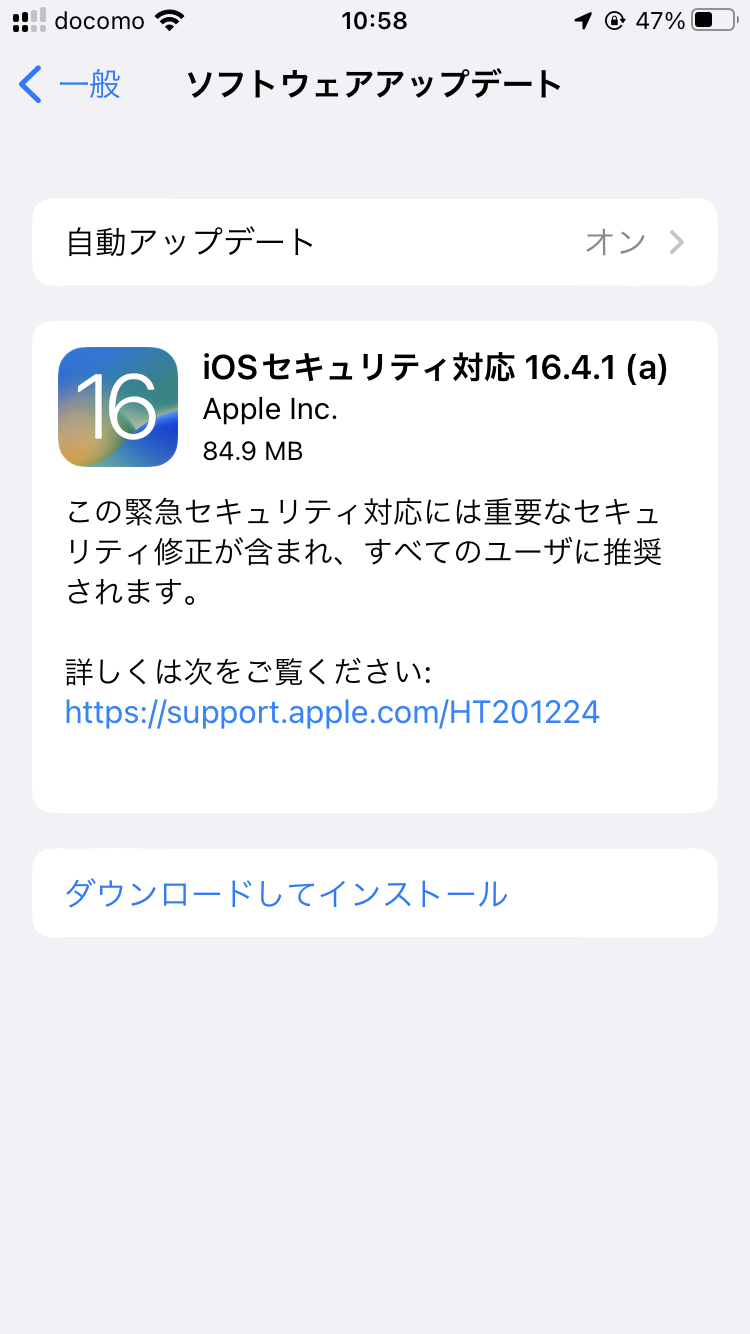Open the update details card
Viewport: 750px width, 1334px height.
375,560
